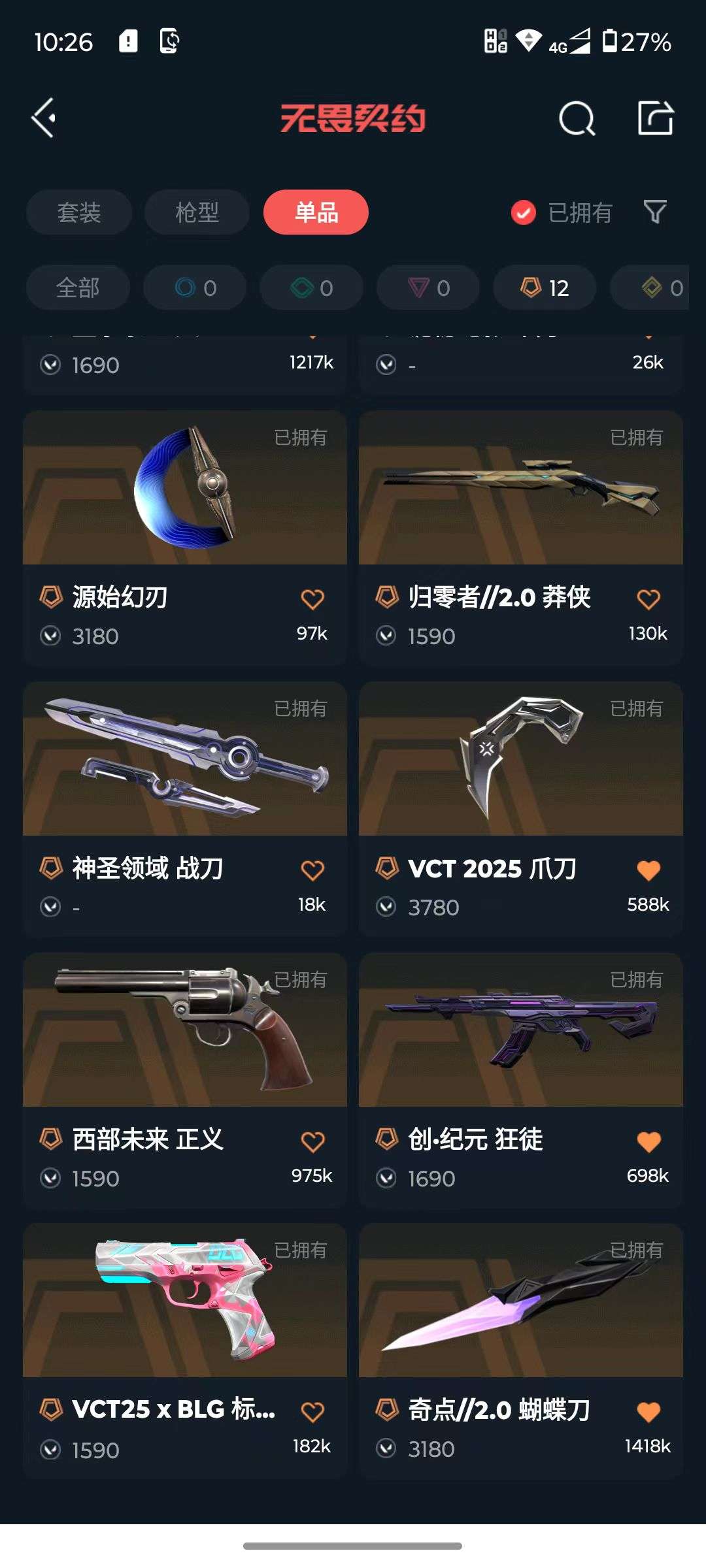Tap the pink rarity filter showing 0

428,288
